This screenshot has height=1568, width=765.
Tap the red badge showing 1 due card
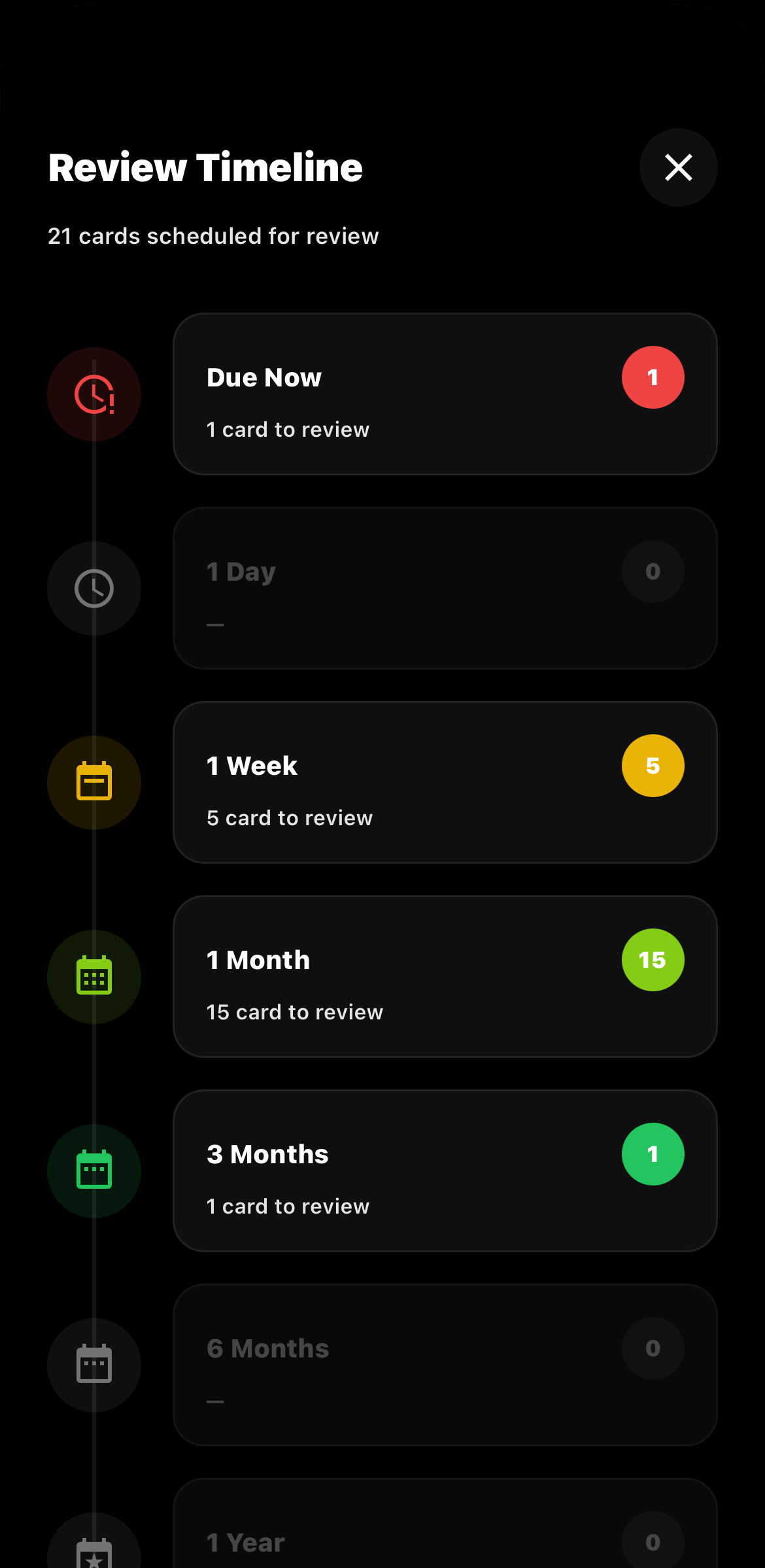tap(653, 377)
